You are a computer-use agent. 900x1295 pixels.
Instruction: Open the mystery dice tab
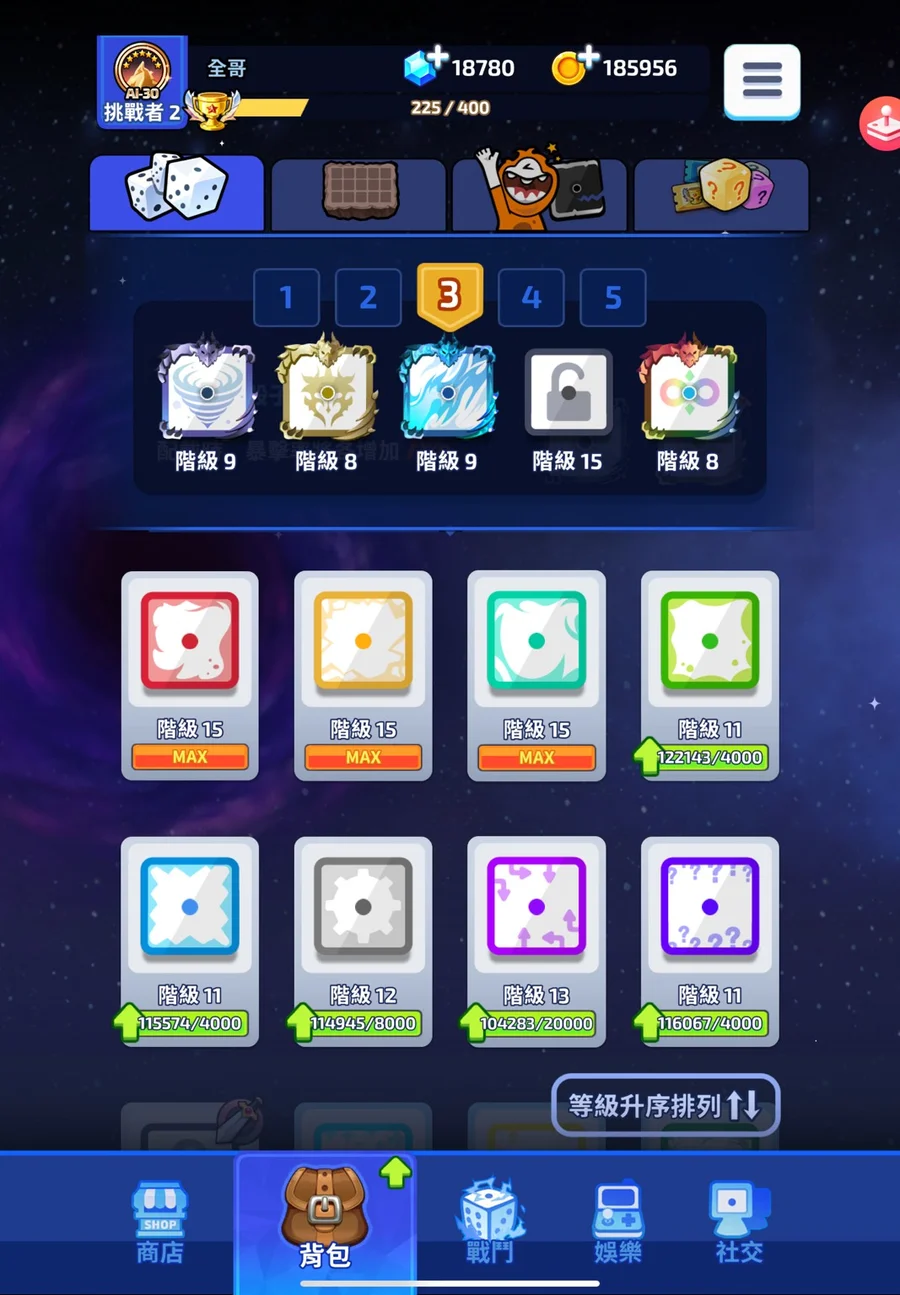(x=721, y=193)
